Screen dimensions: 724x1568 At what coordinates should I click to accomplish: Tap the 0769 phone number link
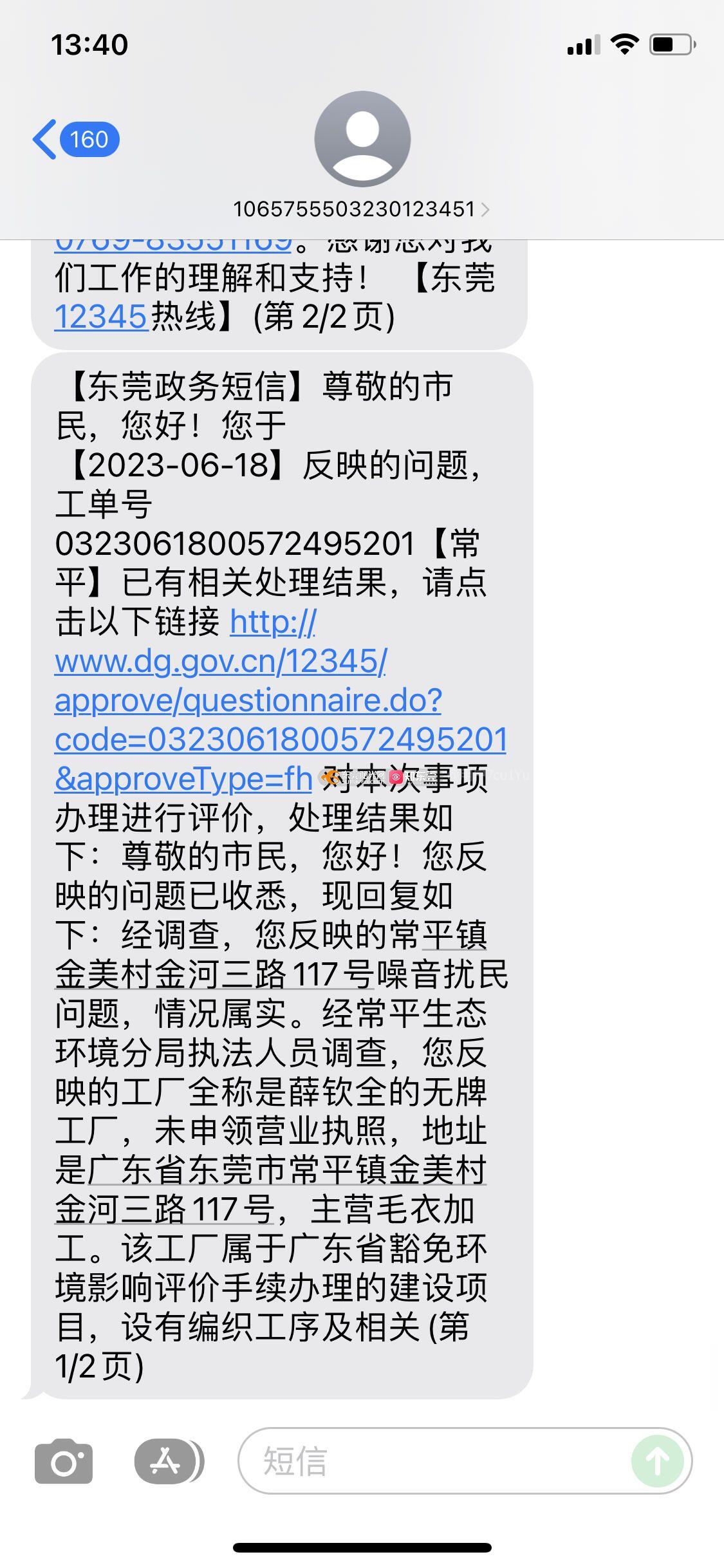coord(174,246)
